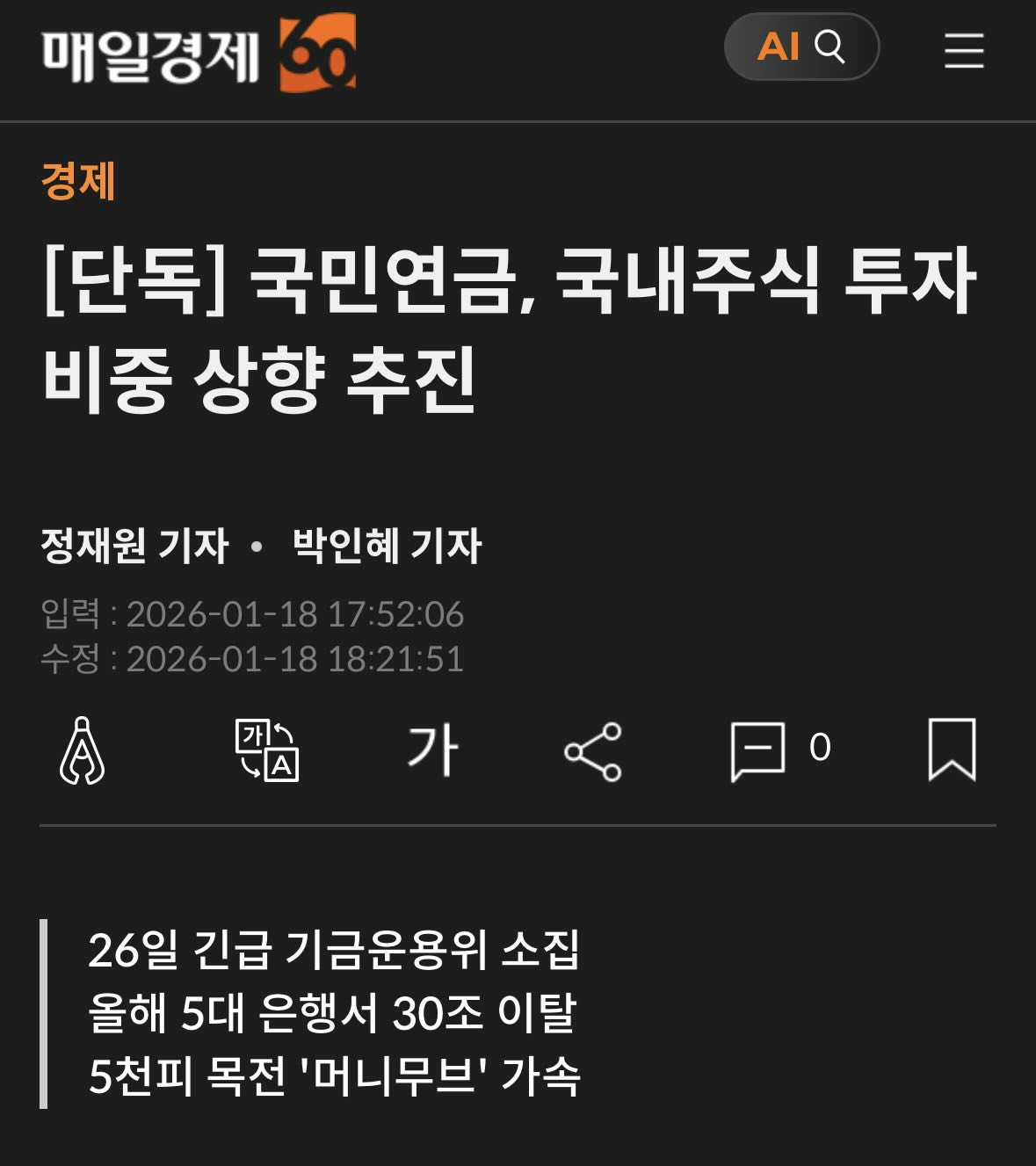1036x1166 pixels.
Task: Open the AI search button
Action: [801, 47]
